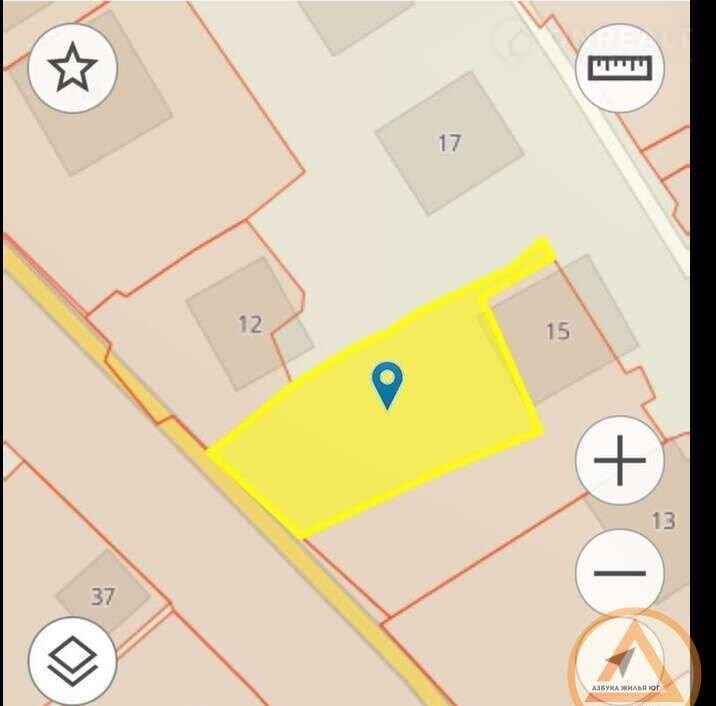The width and height of the screenshot is (716, 706).
Task: Zoom in with the plus button
Action: coord(620,461)
